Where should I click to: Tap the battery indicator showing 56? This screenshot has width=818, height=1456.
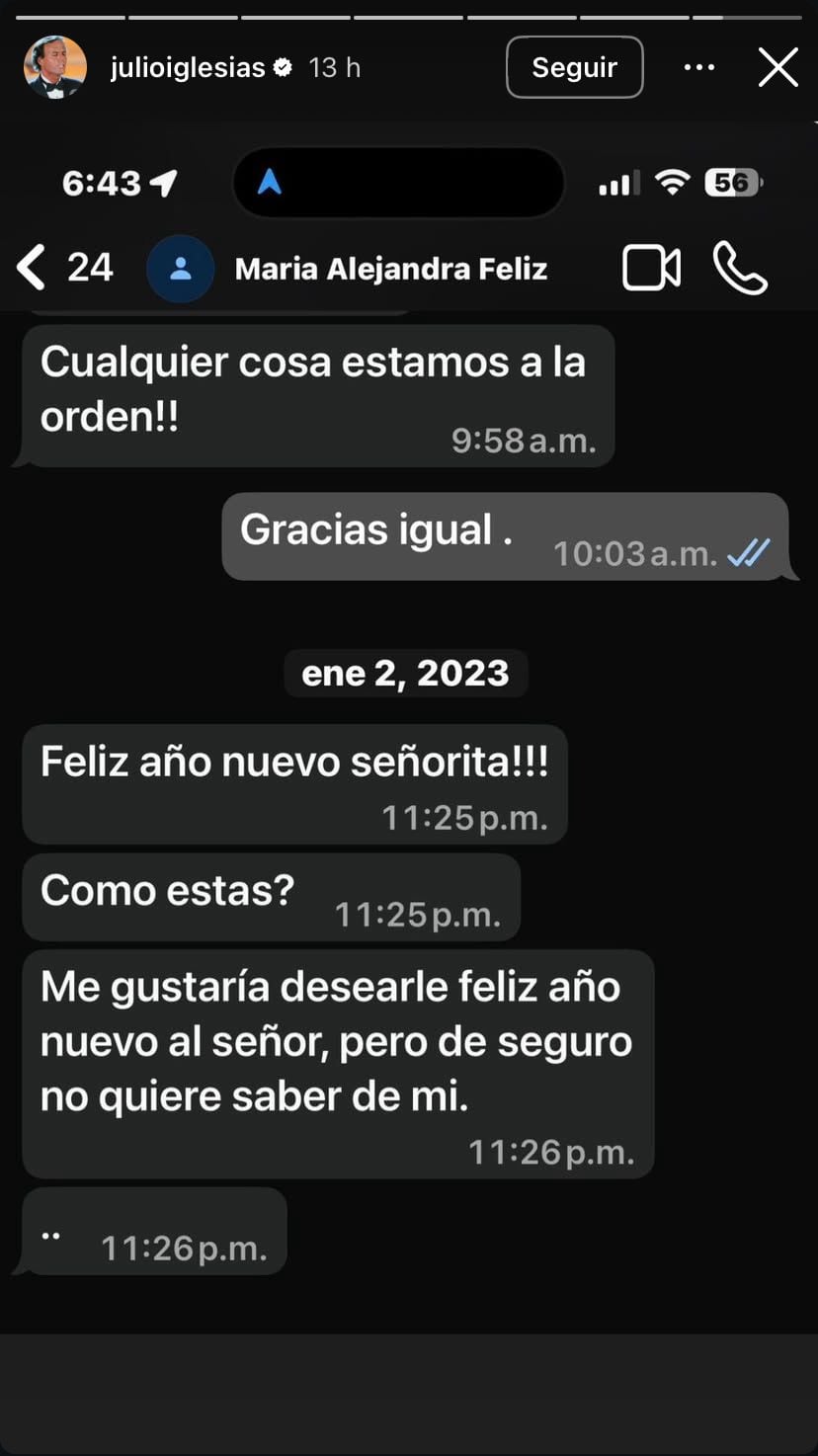(x=731, y=182)
